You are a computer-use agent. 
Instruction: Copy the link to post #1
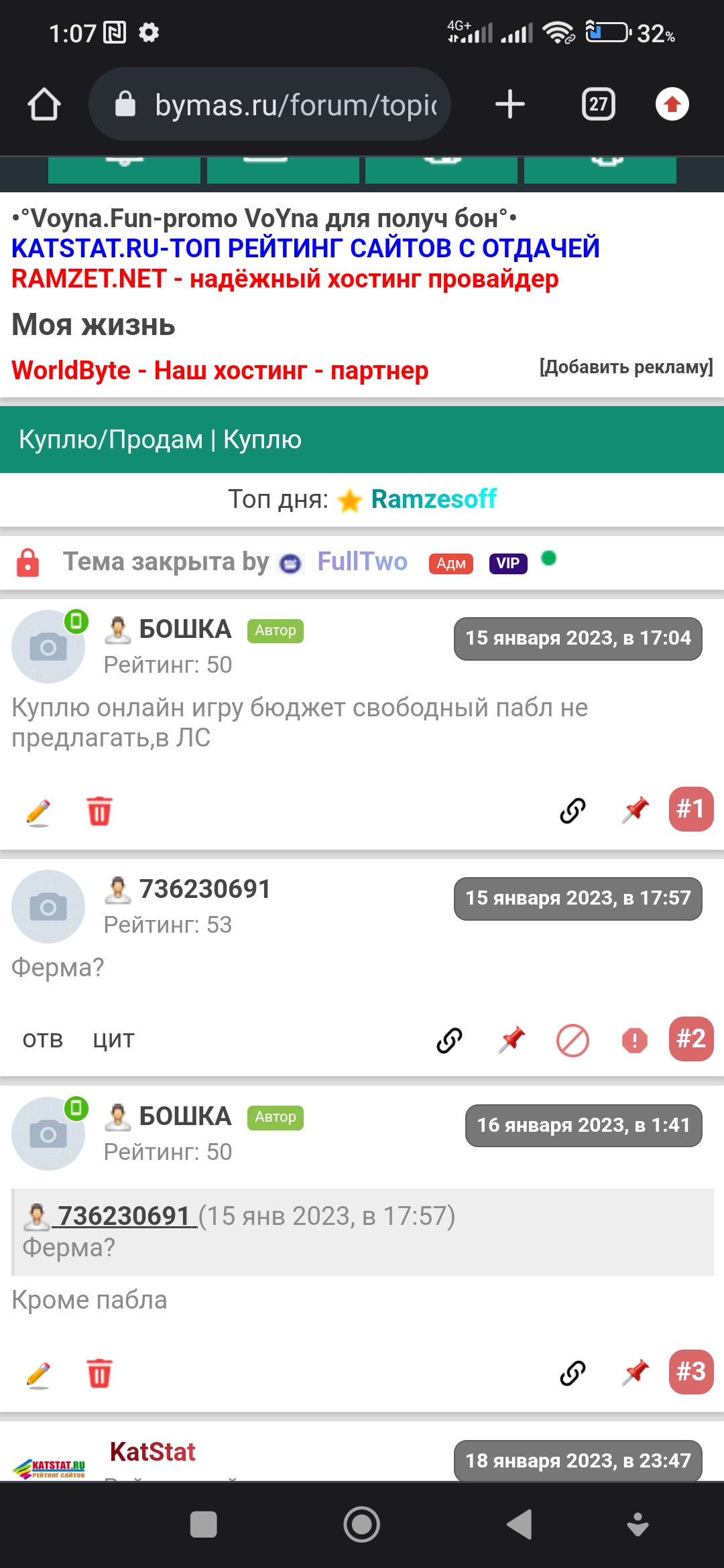pos(572,811)
